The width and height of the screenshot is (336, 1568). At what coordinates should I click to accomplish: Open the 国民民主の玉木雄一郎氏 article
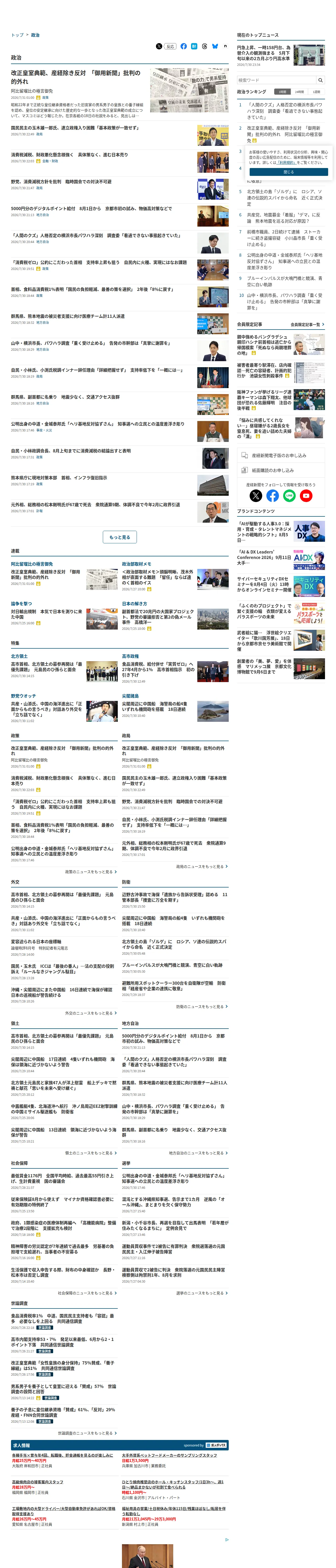click(x=75, y=128)
